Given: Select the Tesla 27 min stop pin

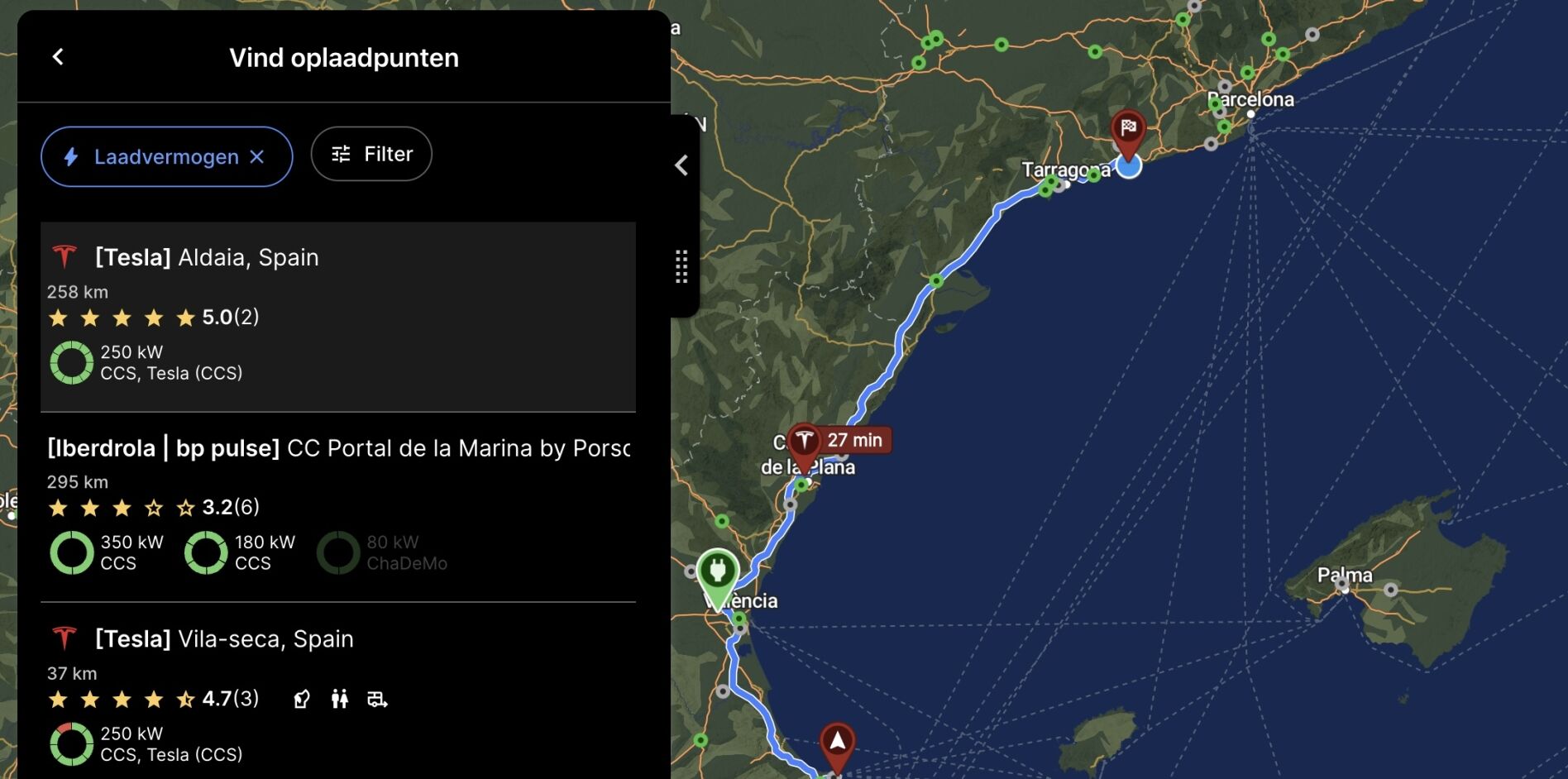Looking at the screenshot, I should (804, 442).
